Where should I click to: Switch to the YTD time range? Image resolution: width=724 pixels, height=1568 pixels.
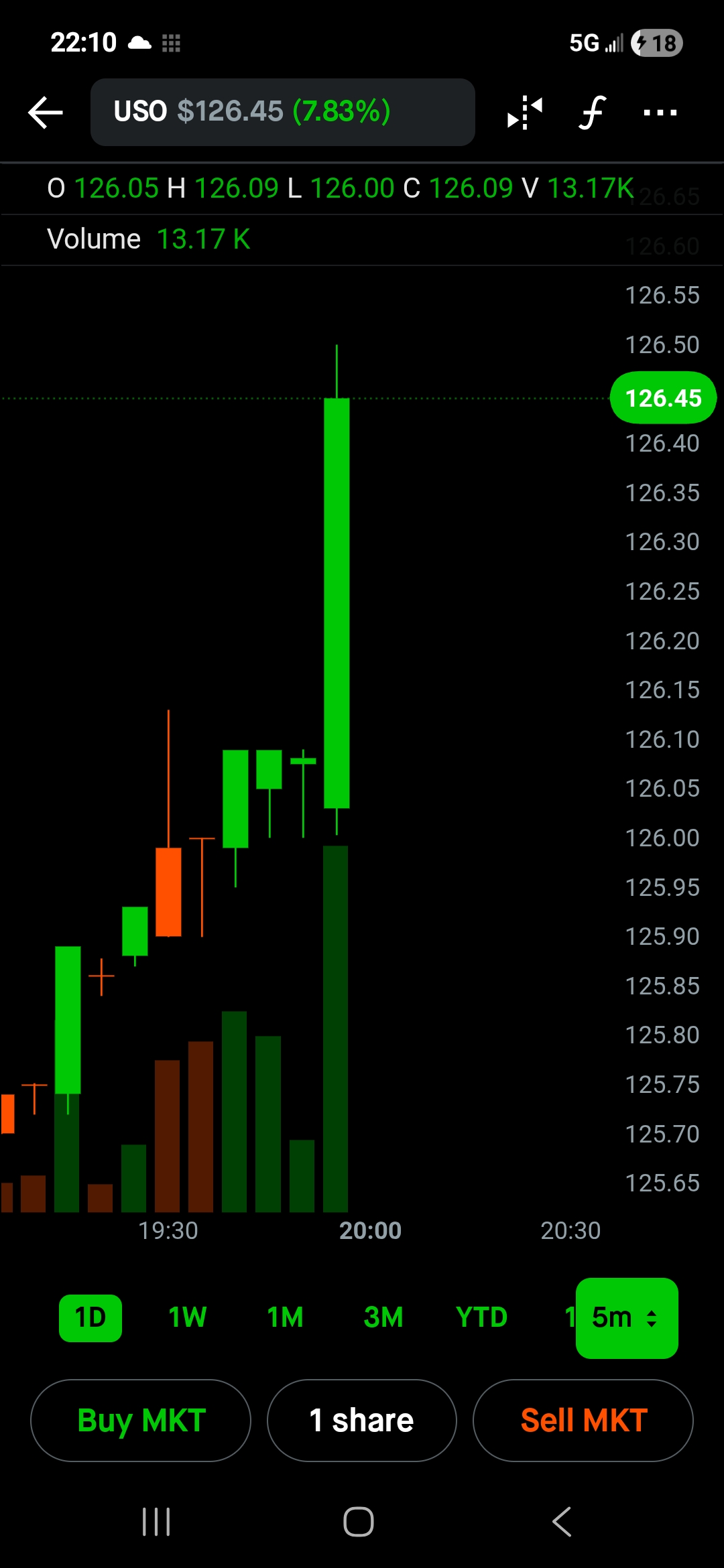481,1317
